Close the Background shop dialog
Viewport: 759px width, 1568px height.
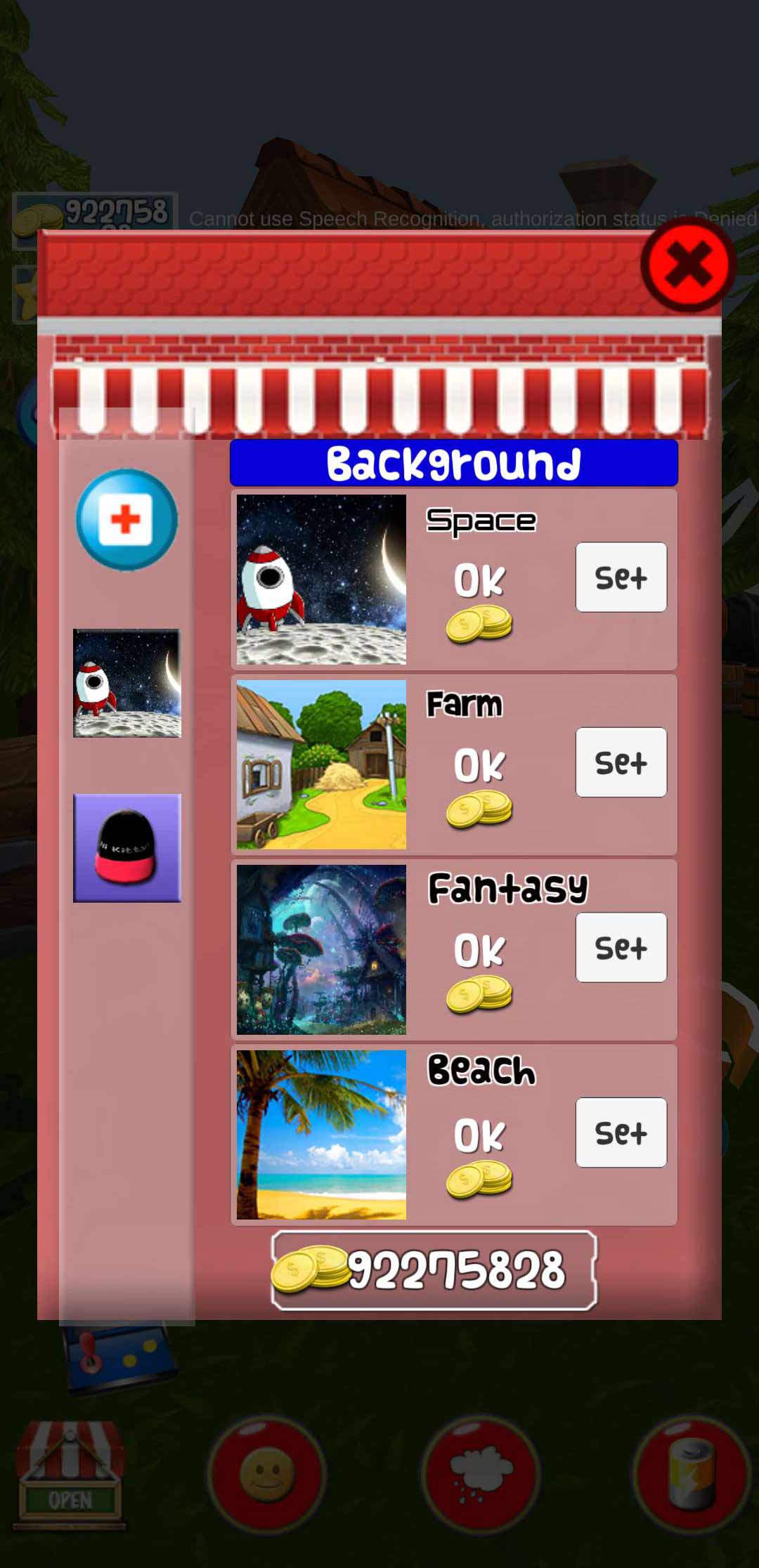click(x=688, y=264)
